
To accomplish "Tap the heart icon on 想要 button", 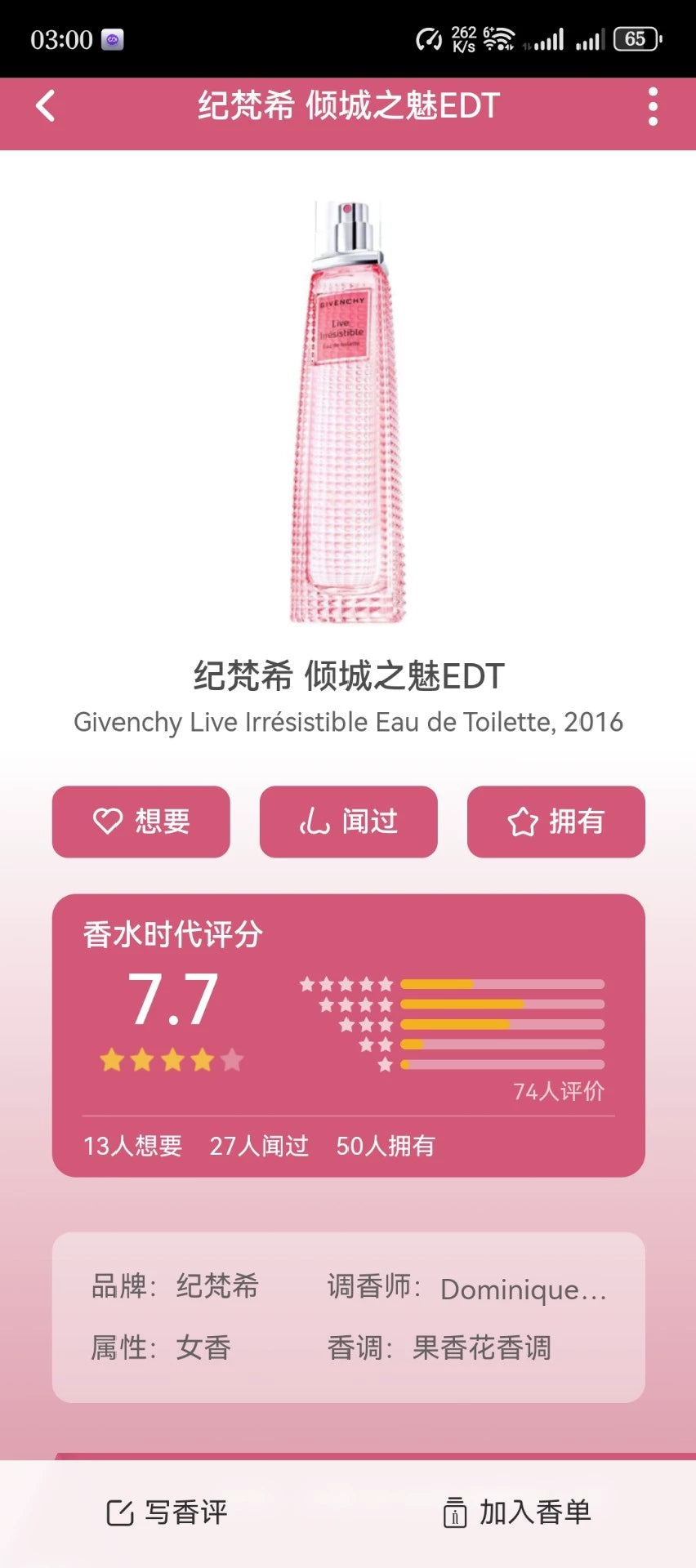I will click(x=107, y=822).
